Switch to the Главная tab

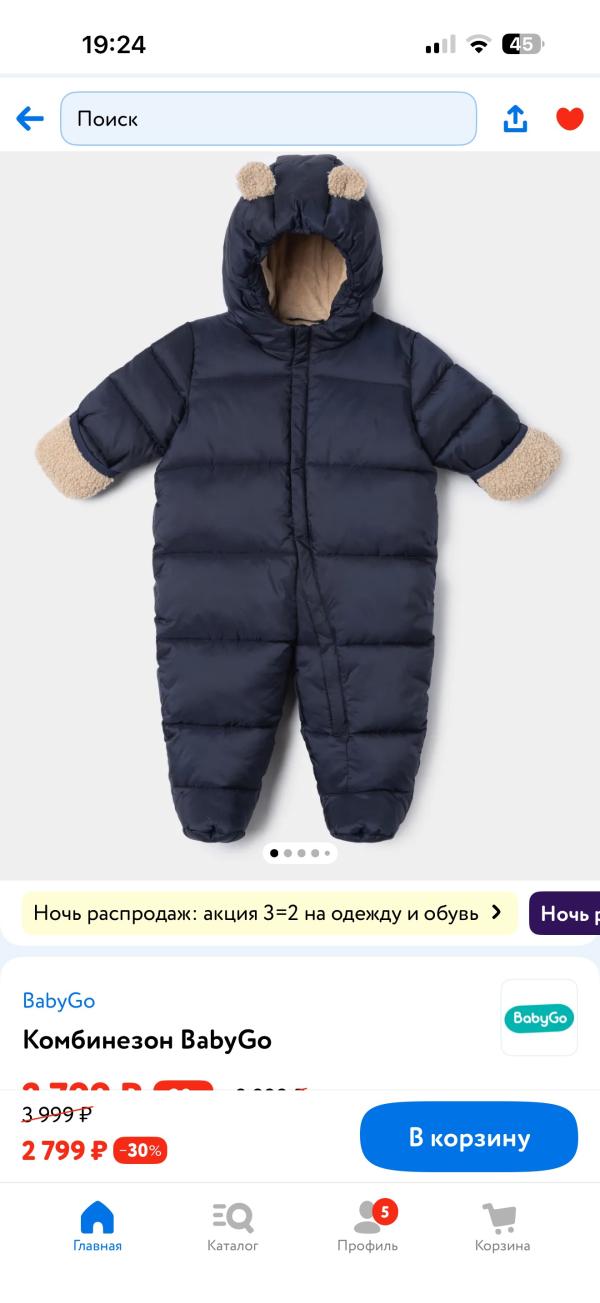(x=97, y=1226)
